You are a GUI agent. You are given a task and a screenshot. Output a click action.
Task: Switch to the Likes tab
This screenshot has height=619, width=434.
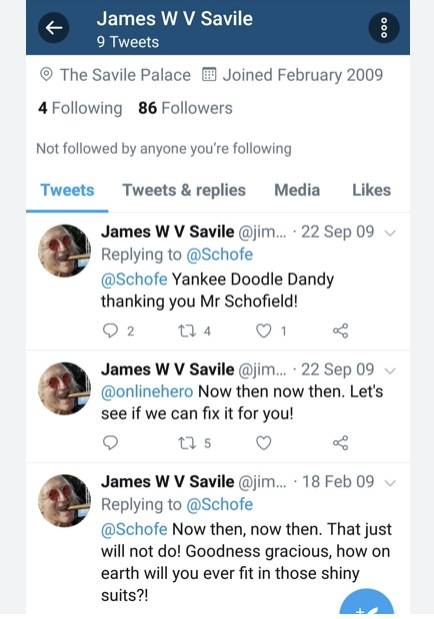pyautogui.click(x=371, y=190)
